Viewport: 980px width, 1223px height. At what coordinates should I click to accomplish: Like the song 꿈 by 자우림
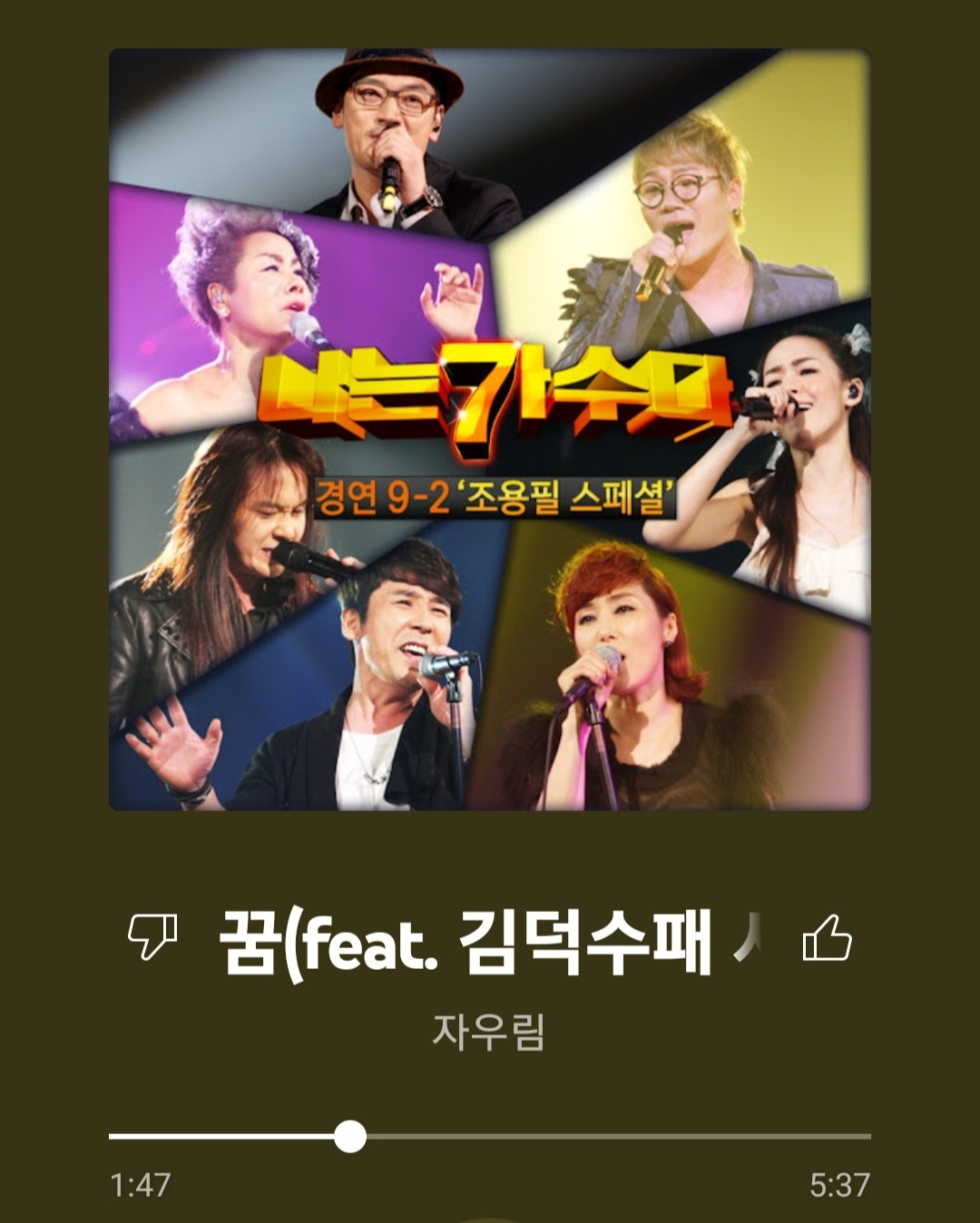click(x=827, y=938)
